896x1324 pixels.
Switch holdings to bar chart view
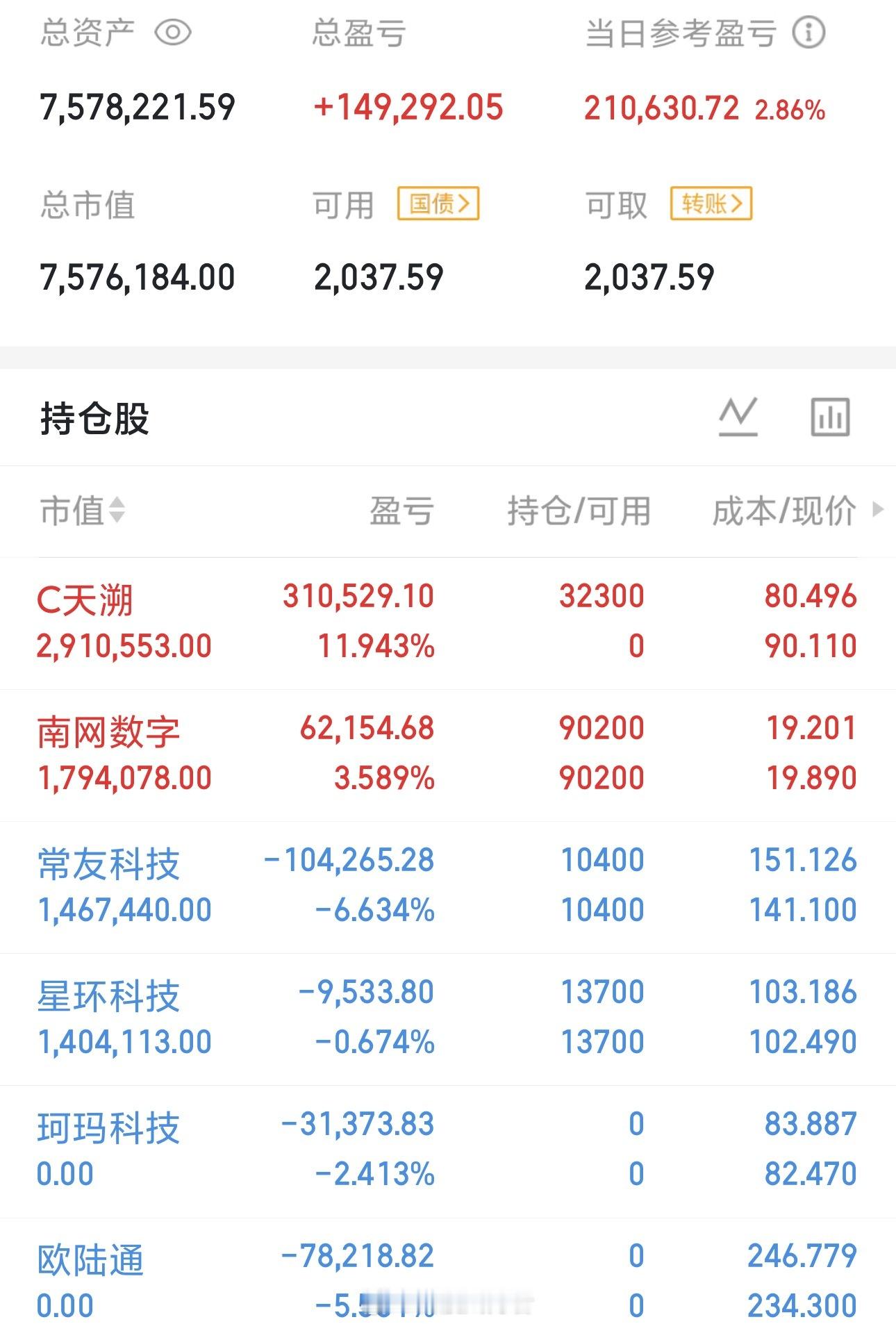tap(831, 417)
